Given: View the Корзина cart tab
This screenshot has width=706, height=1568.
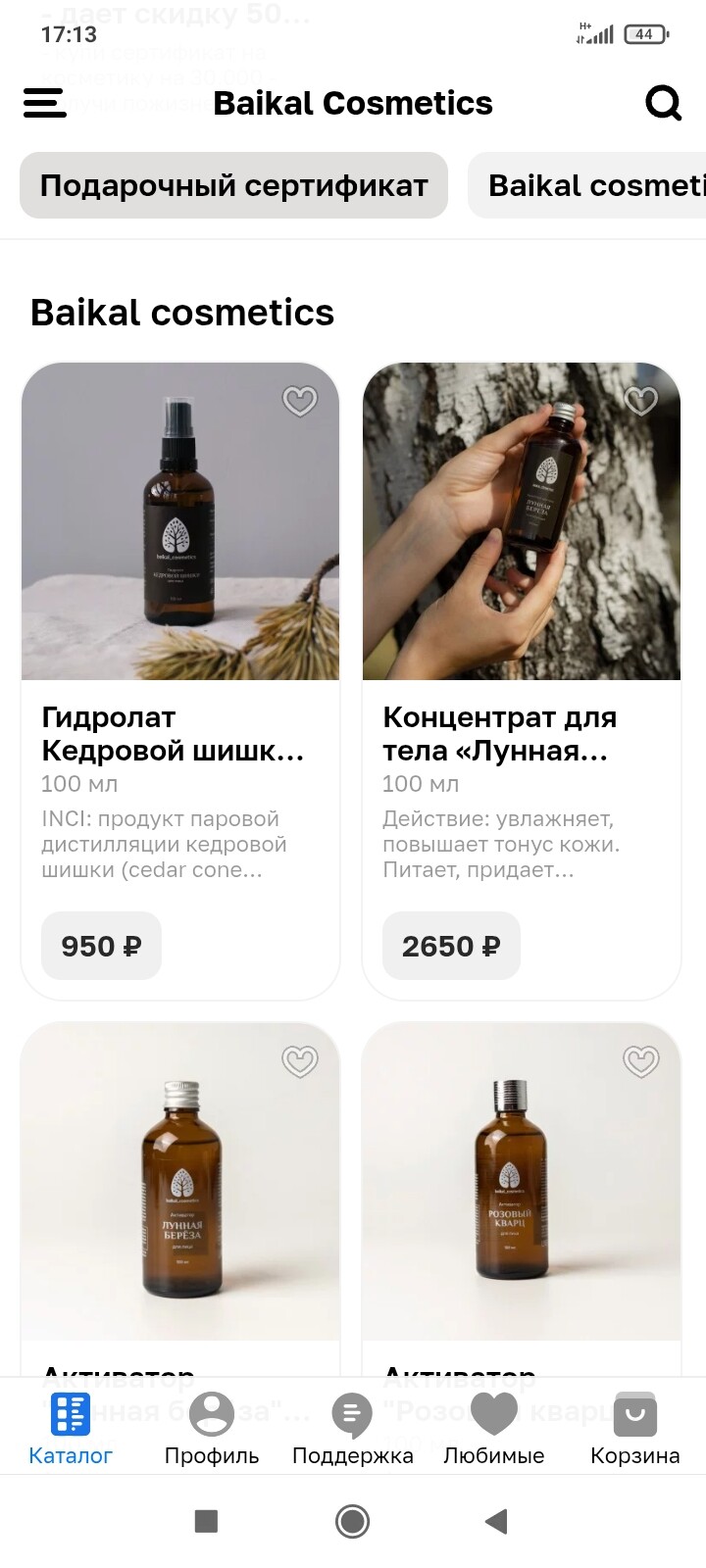Looking at the screenshot, I should pos(635,1429).
